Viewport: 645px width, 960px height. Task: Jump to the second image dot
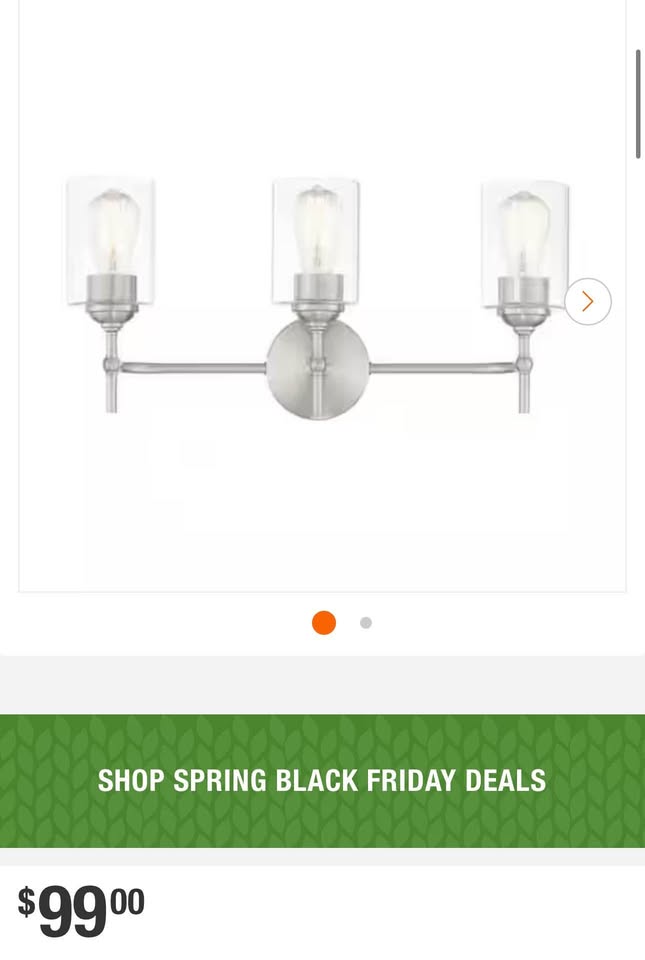(x=366, y=623)
